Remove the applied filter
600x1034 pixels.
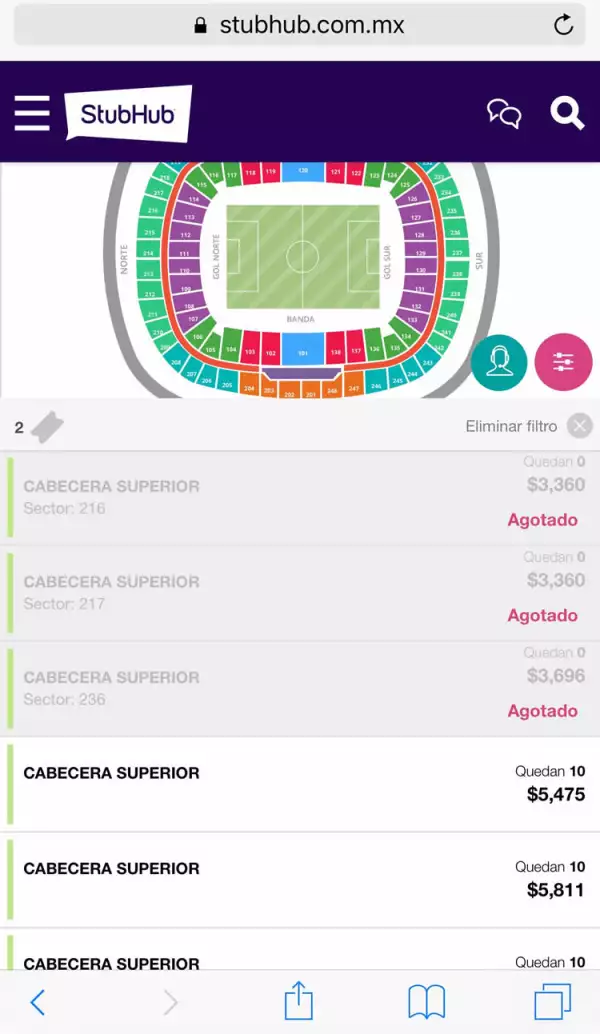pos(579,426)
